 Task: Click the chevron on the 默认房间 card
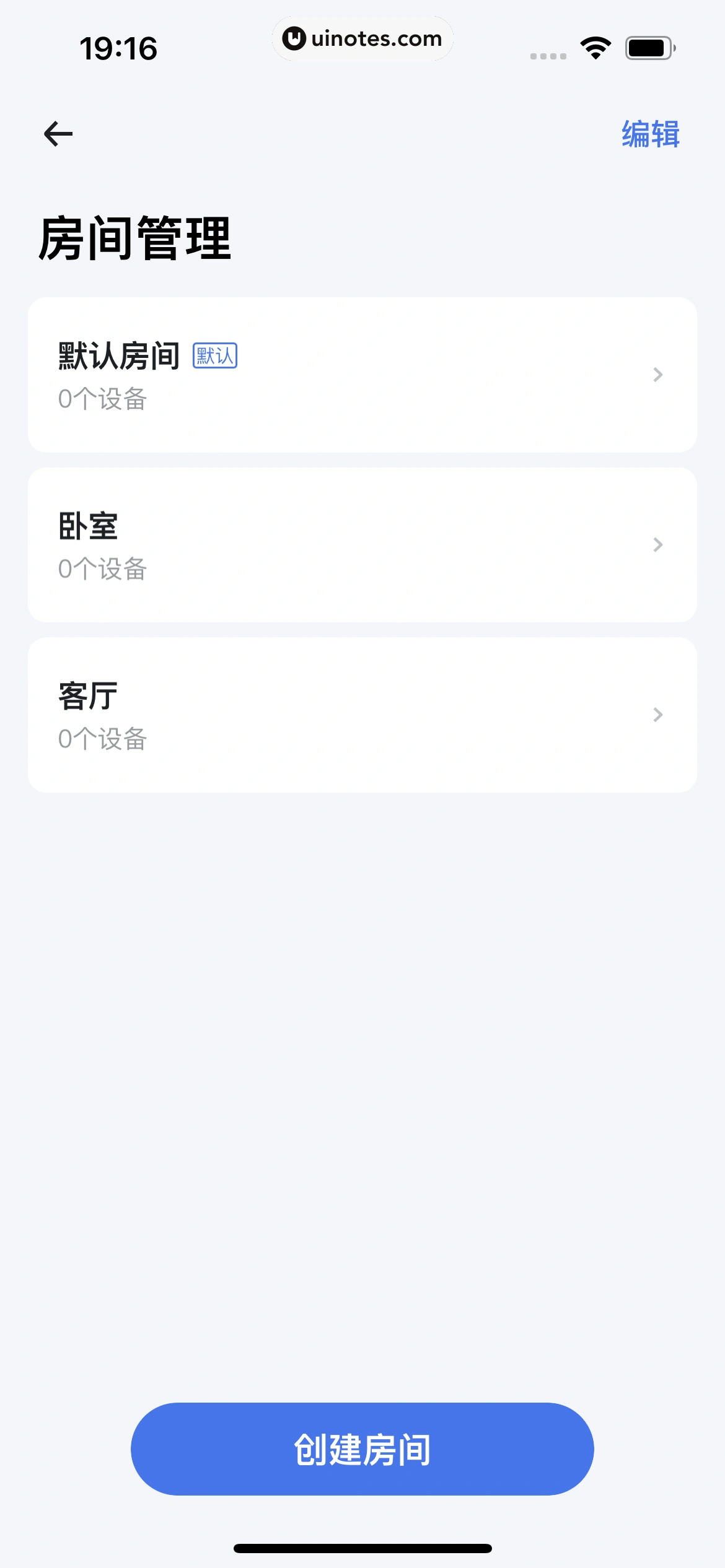pyautogui.click(x=657, y=375)
